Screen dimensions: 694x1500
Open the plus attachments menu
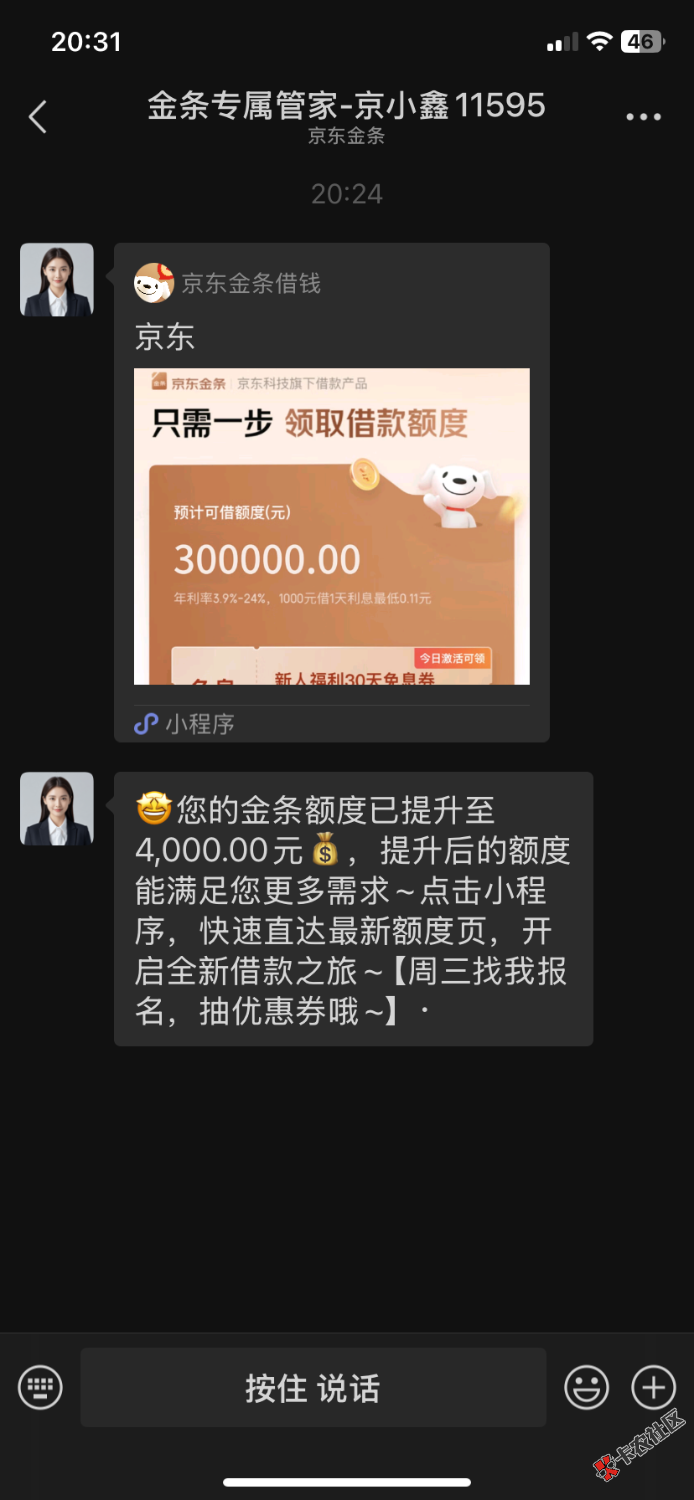pos(654,1388)
